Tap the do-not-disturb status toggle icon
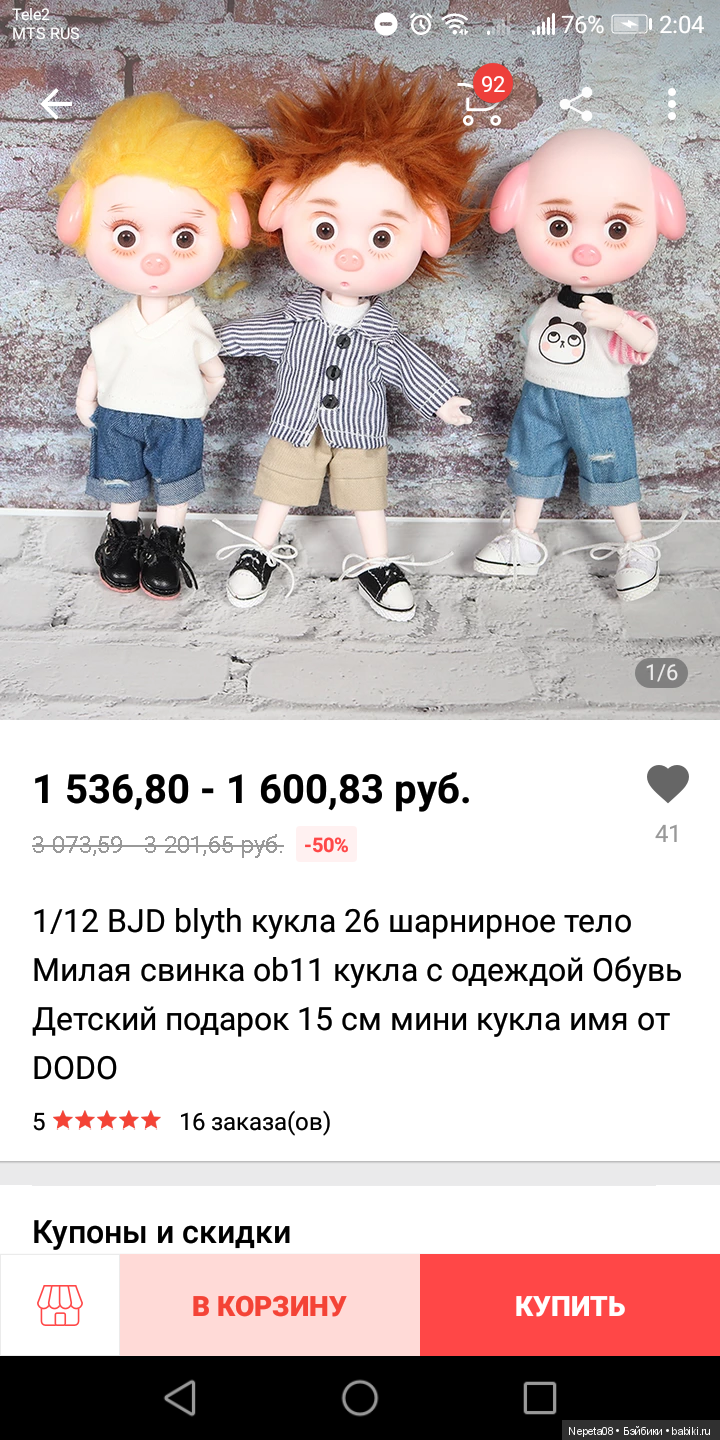 (x=383, y=22)
